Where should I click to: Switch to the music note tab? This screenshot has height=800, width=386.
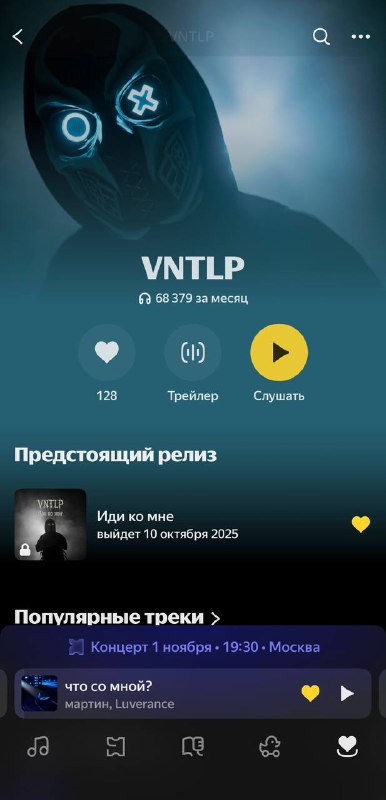38,746
